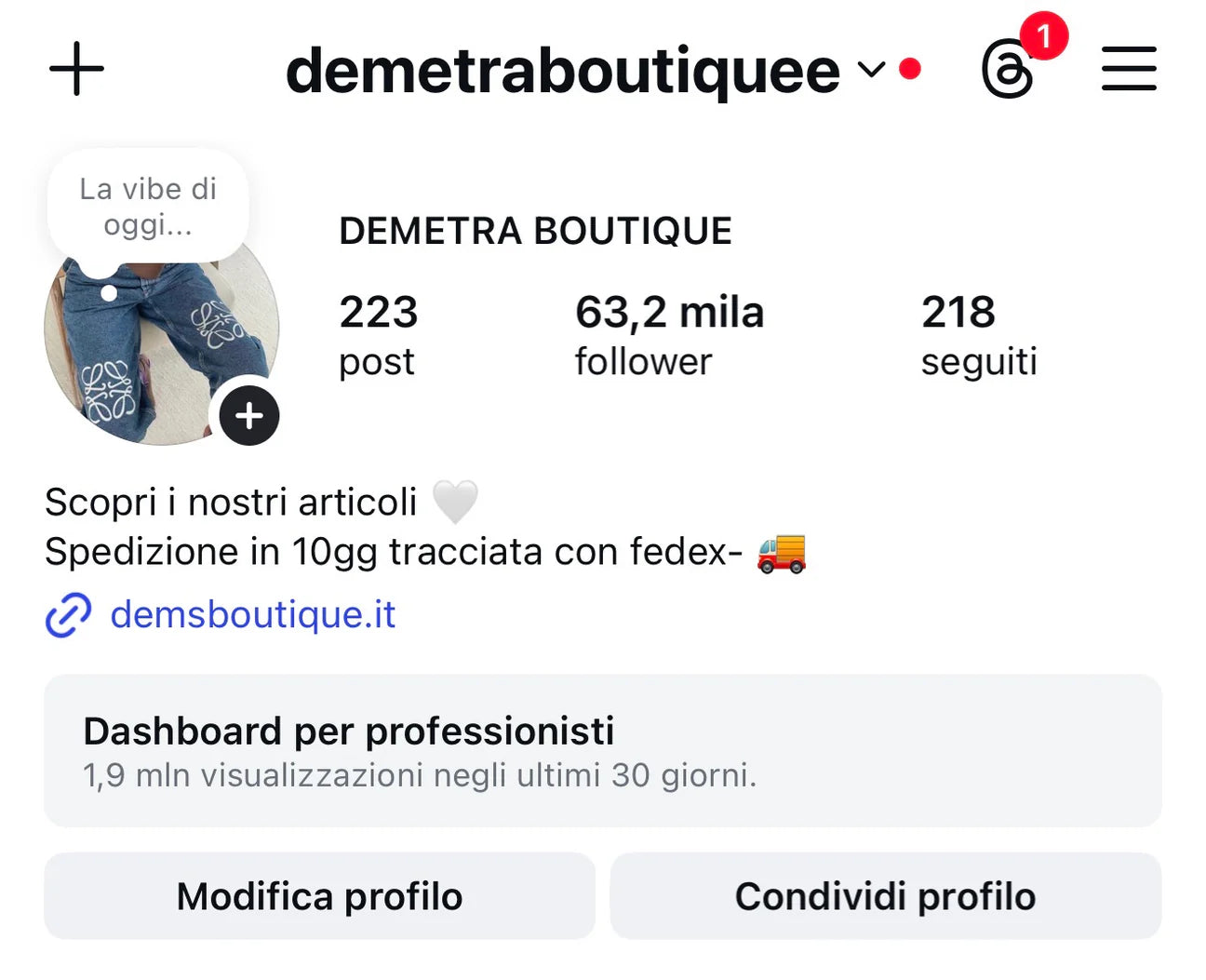The image size is (1206, 980).
Task: Open Dashboard per professionisti card
Action: [x=602, y=750]
